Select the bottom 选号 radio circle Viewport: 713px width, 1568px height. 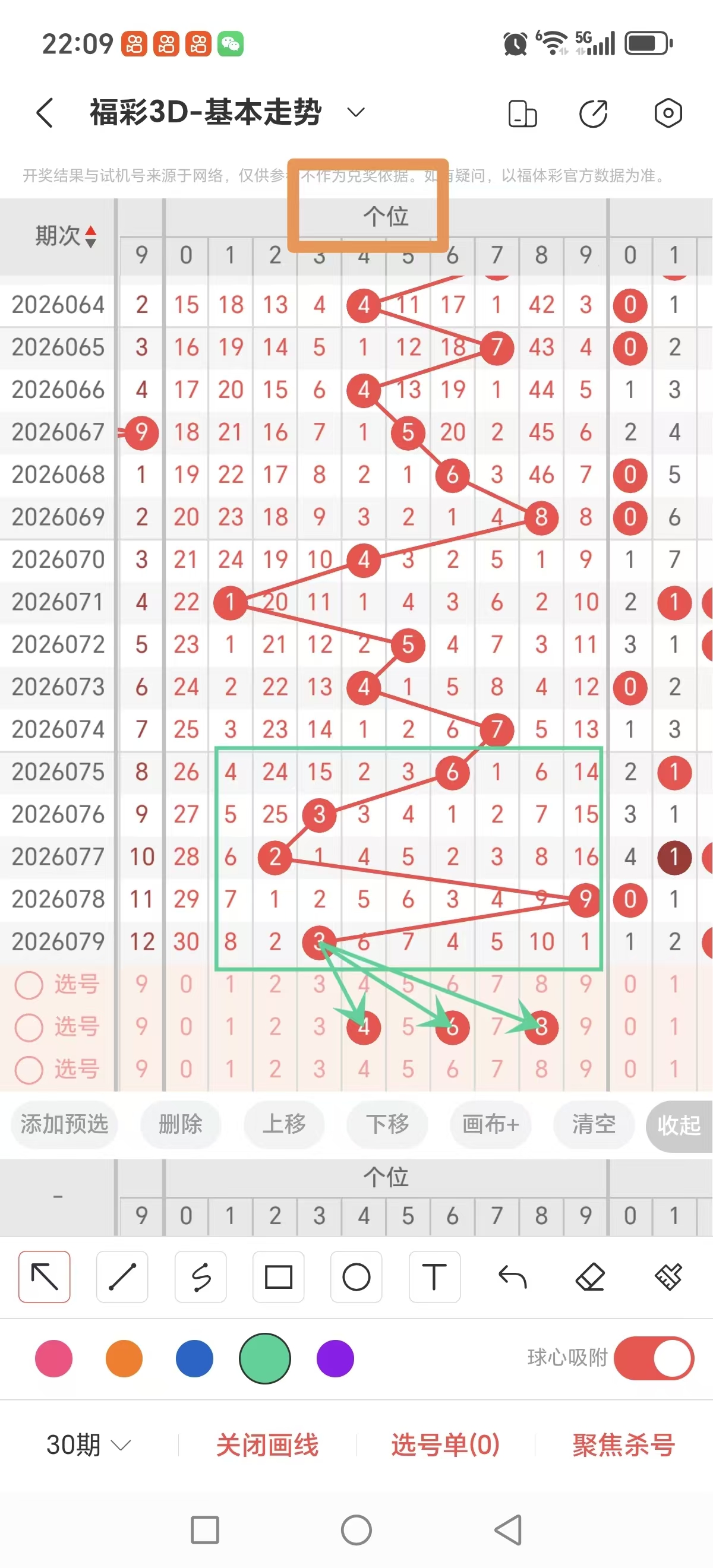[x=29, y=1068]
